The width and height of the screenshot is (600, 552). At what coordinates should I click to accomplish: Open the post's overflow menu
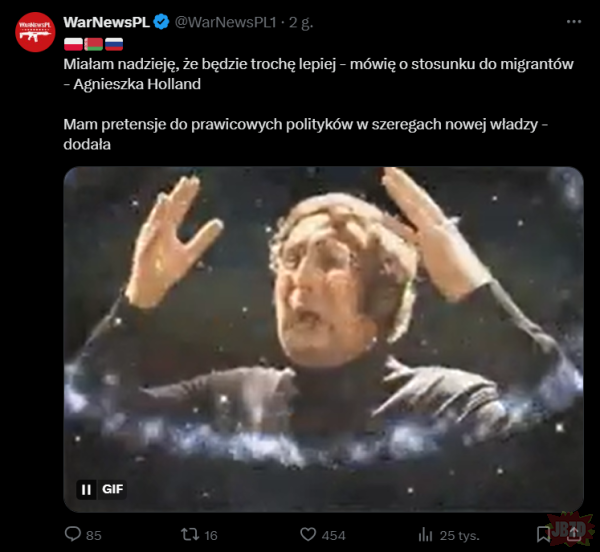(x=572, y=21)
